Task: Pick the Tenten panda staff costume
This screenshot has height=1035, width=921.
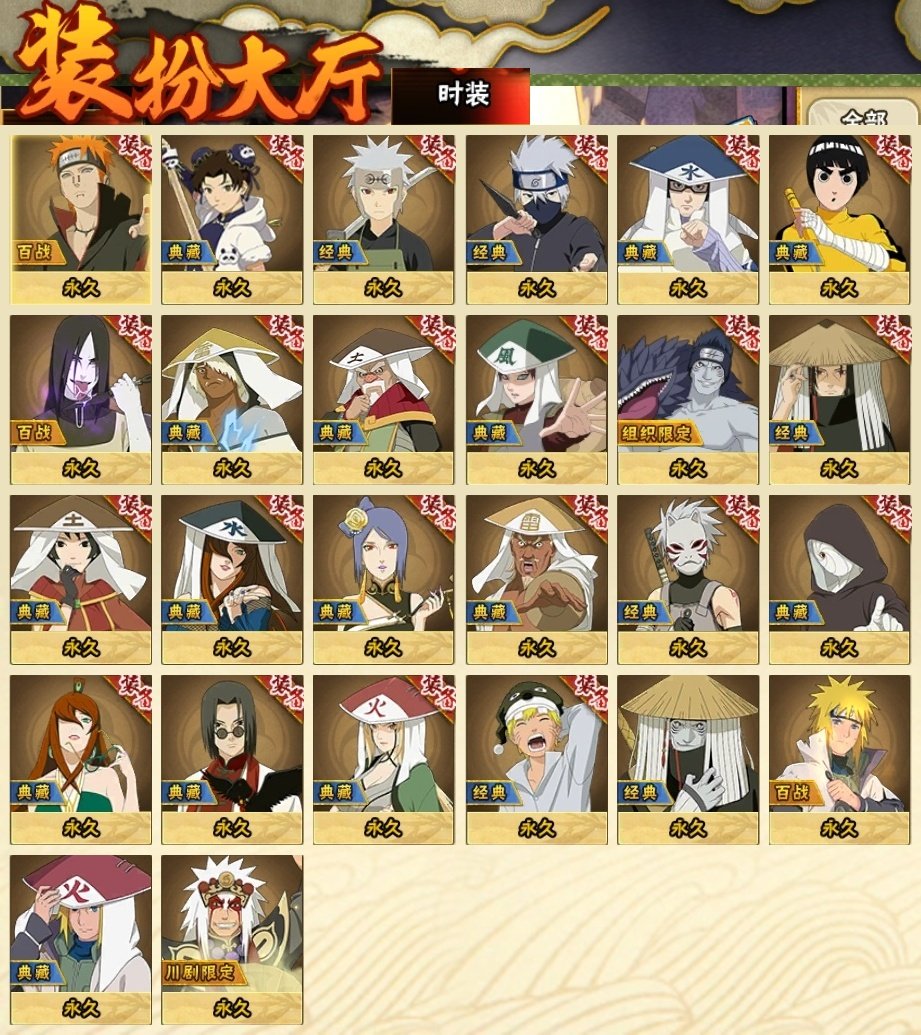Action: pos(232,205)
